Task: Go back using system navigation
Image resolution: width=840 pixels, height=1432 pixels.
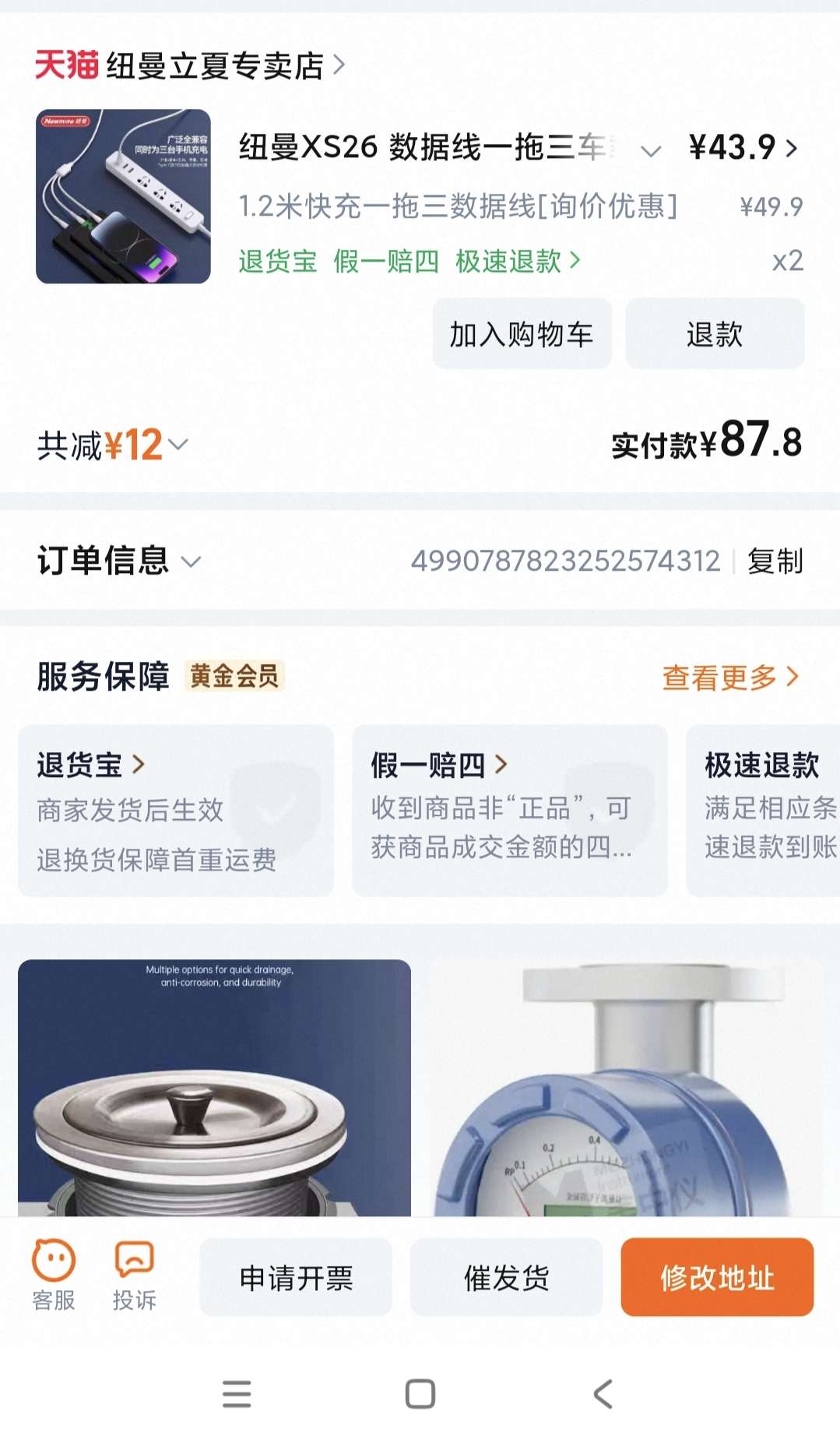Action: [603, 1393]
